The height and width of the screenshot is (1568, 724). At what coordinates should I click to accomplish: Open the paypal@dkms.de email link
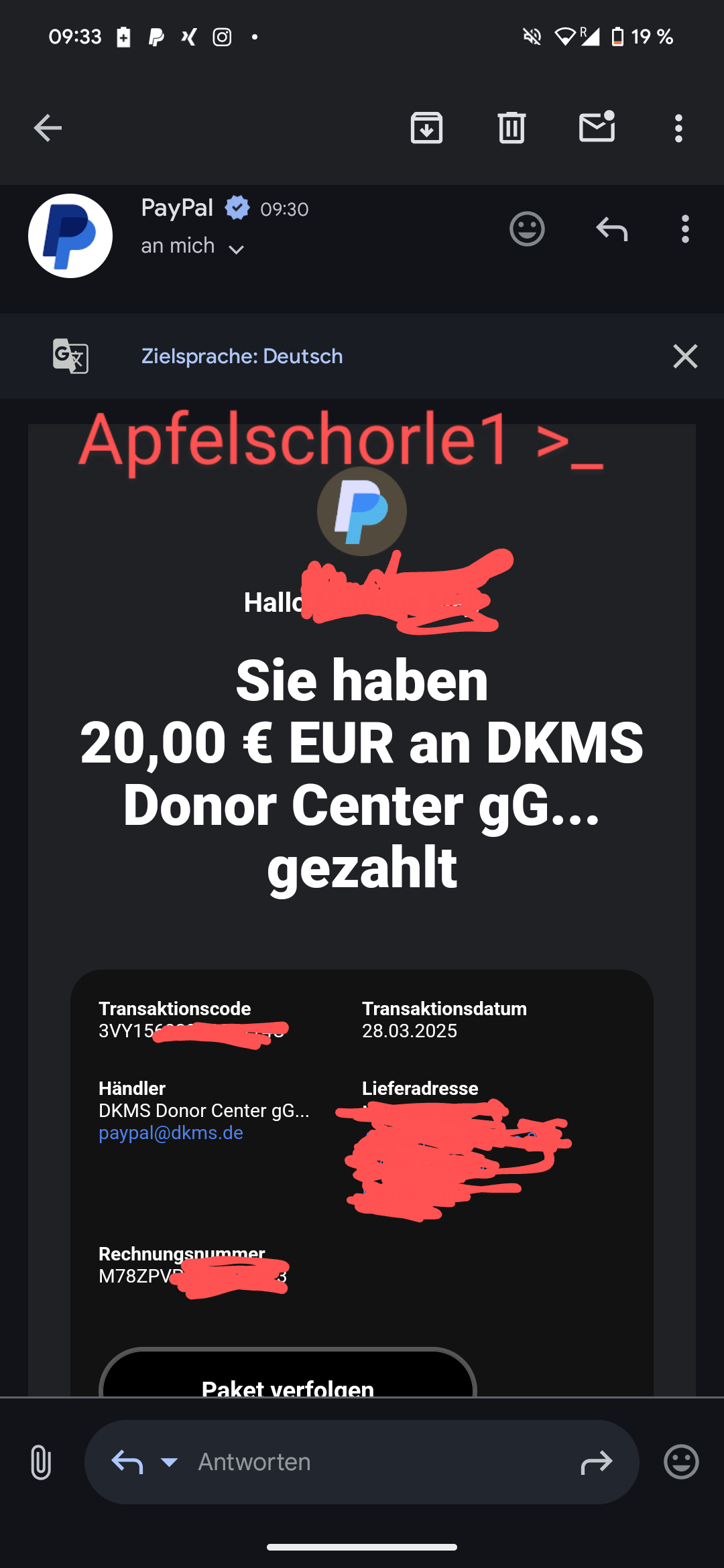[x=171, y=1133]
